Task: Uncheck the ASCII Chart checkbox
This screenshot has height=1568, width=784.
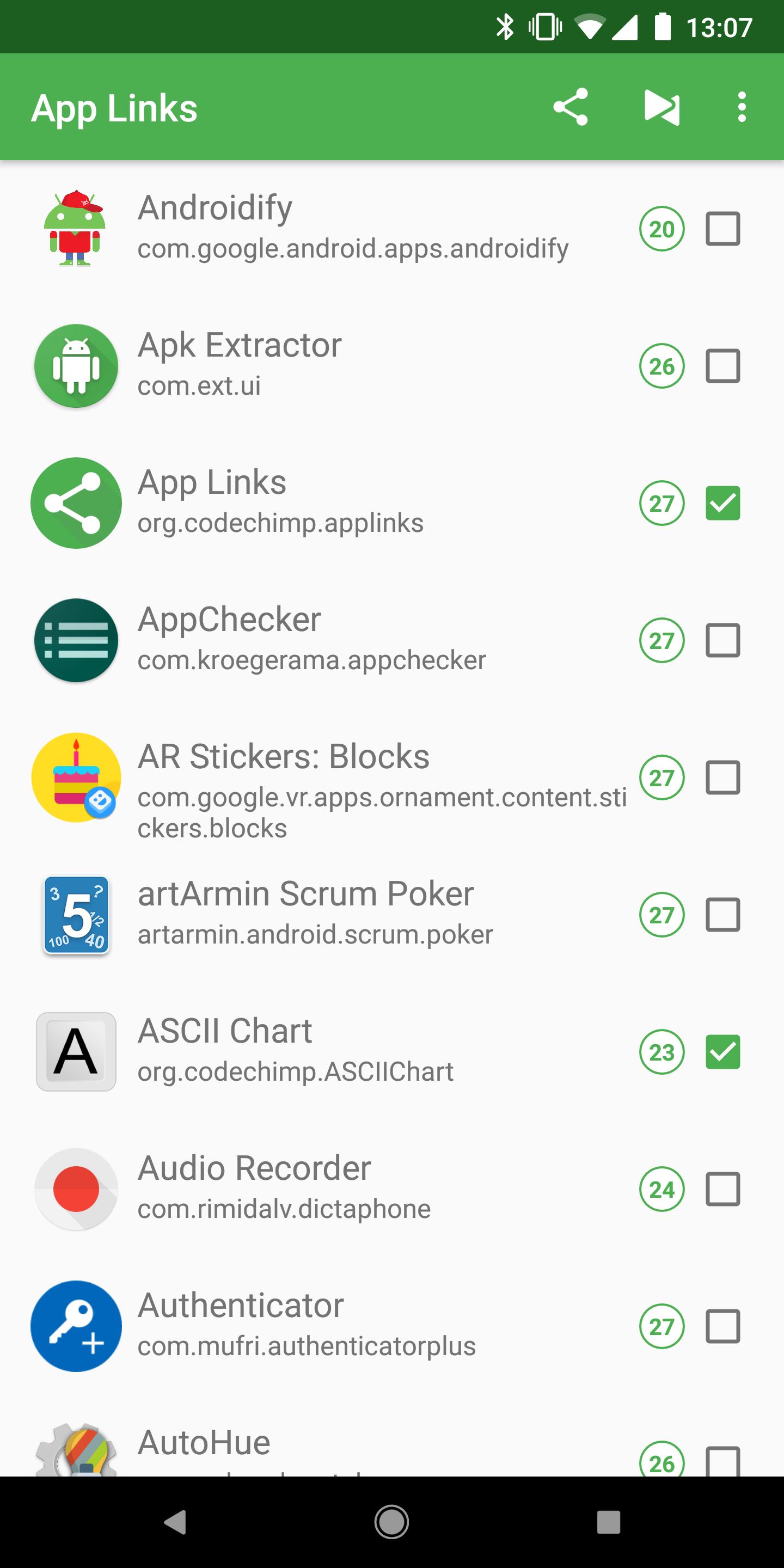Action: pyautogui.click(x=724, y=1051)
